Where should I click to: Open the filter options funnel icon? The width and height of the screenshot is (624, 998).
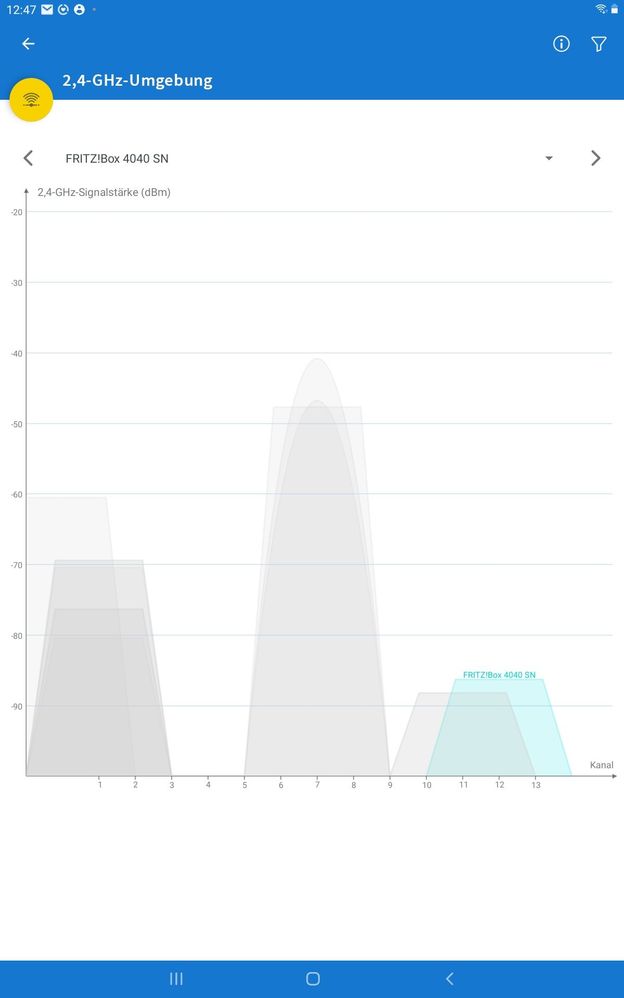pos(598,44)
